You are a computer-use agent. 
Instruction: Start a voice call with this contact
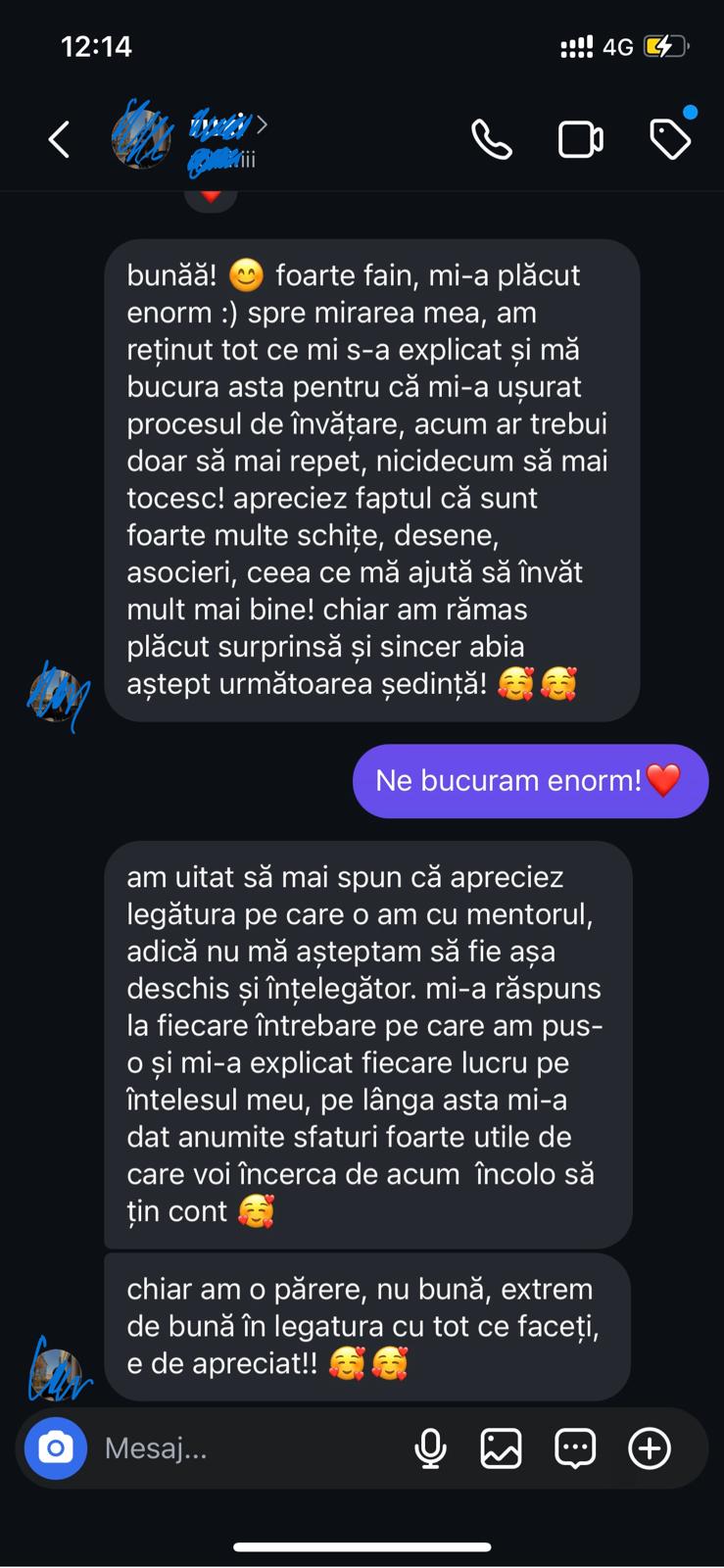[493, 139]
